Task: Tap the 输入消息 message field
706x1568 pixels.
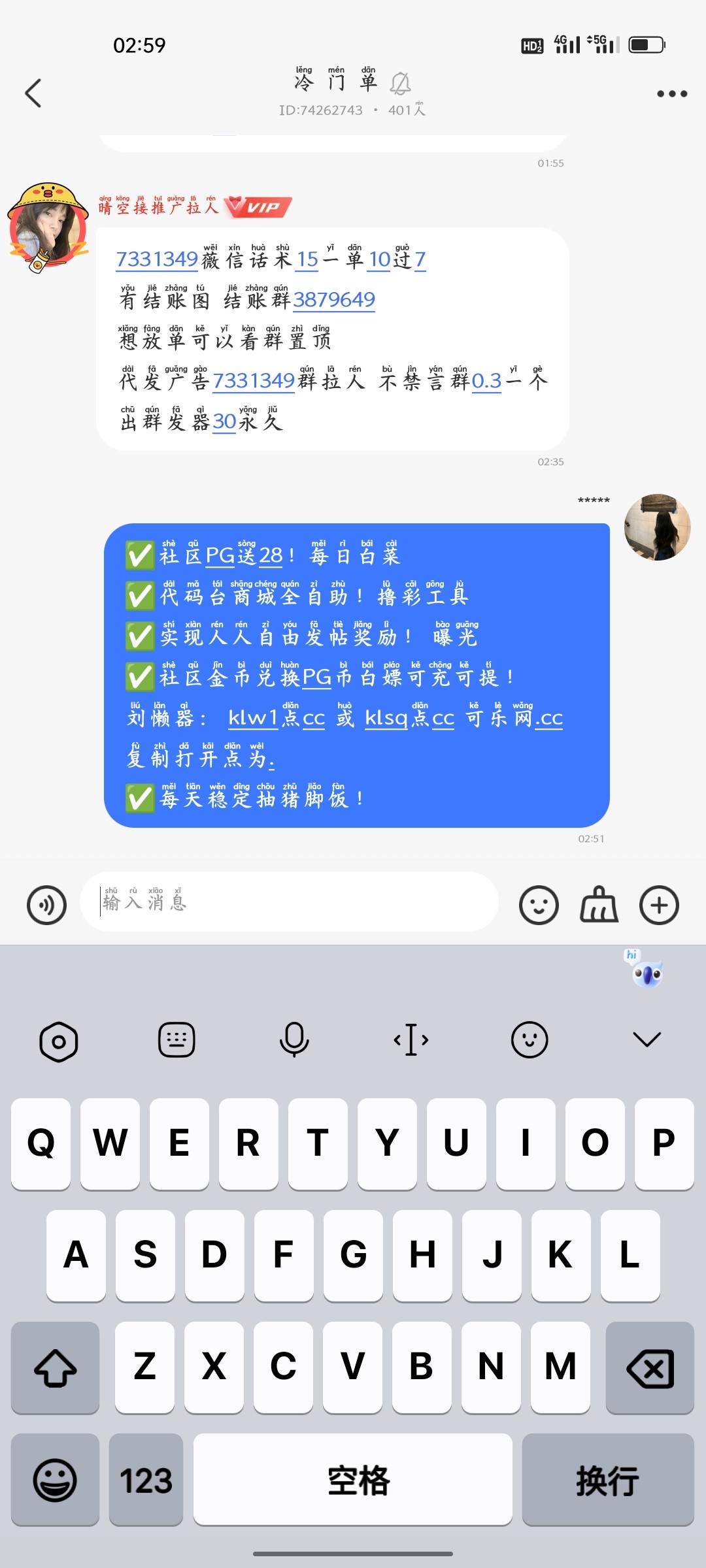Action: click(x=288, y=902)
